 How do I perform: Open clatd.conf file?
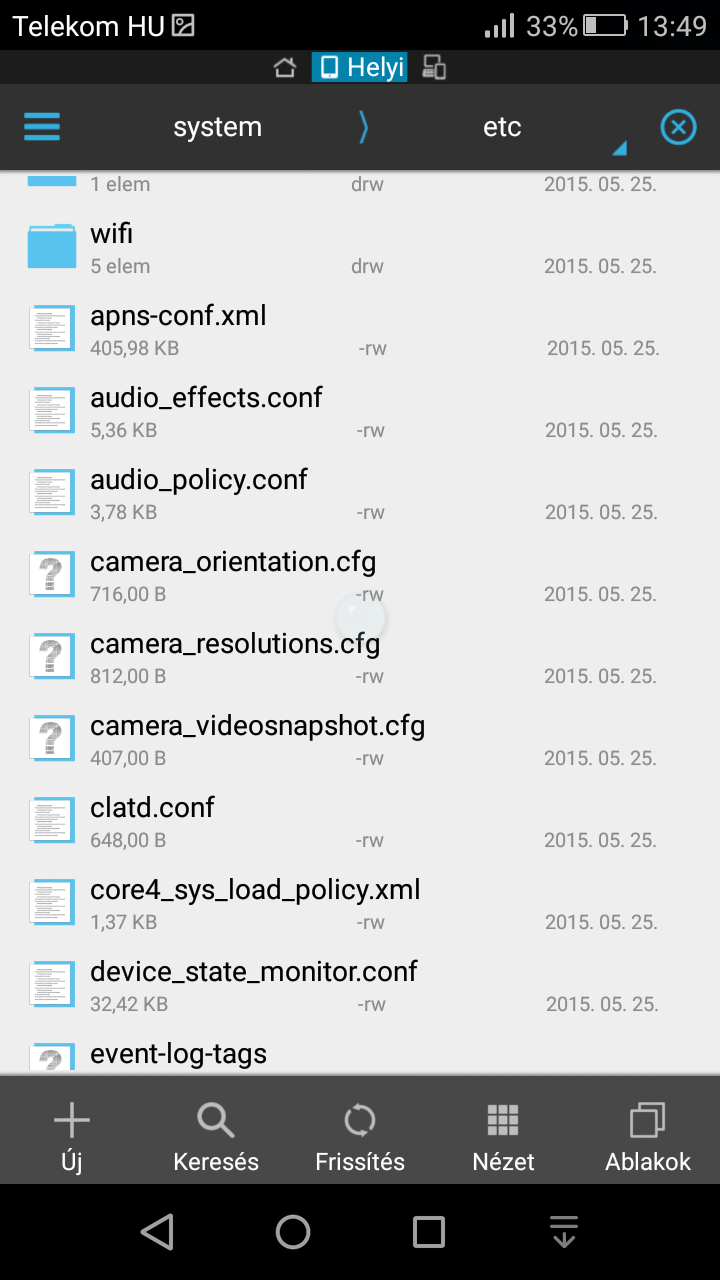pyautogui.click(x=360, y=823)
